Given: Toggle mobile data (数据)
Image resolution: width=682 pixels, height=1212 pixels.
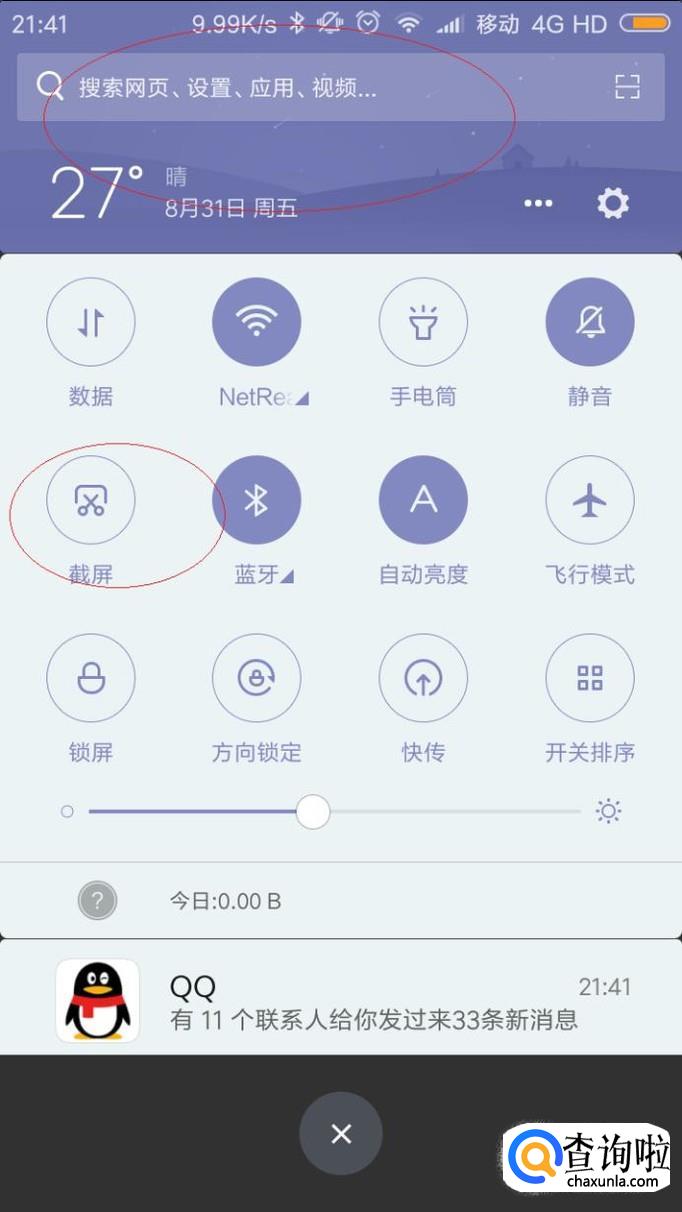Looking at the screenshot, I should (91, 322).
